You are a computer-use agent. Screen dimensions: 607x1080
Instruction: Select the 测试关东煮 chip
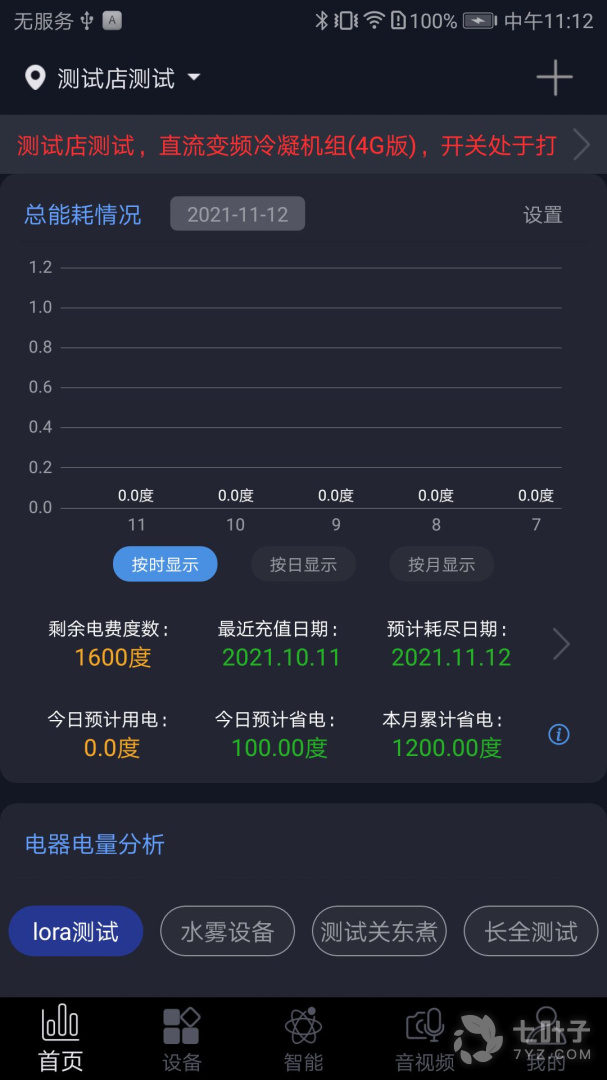click(x=379, y=931)
